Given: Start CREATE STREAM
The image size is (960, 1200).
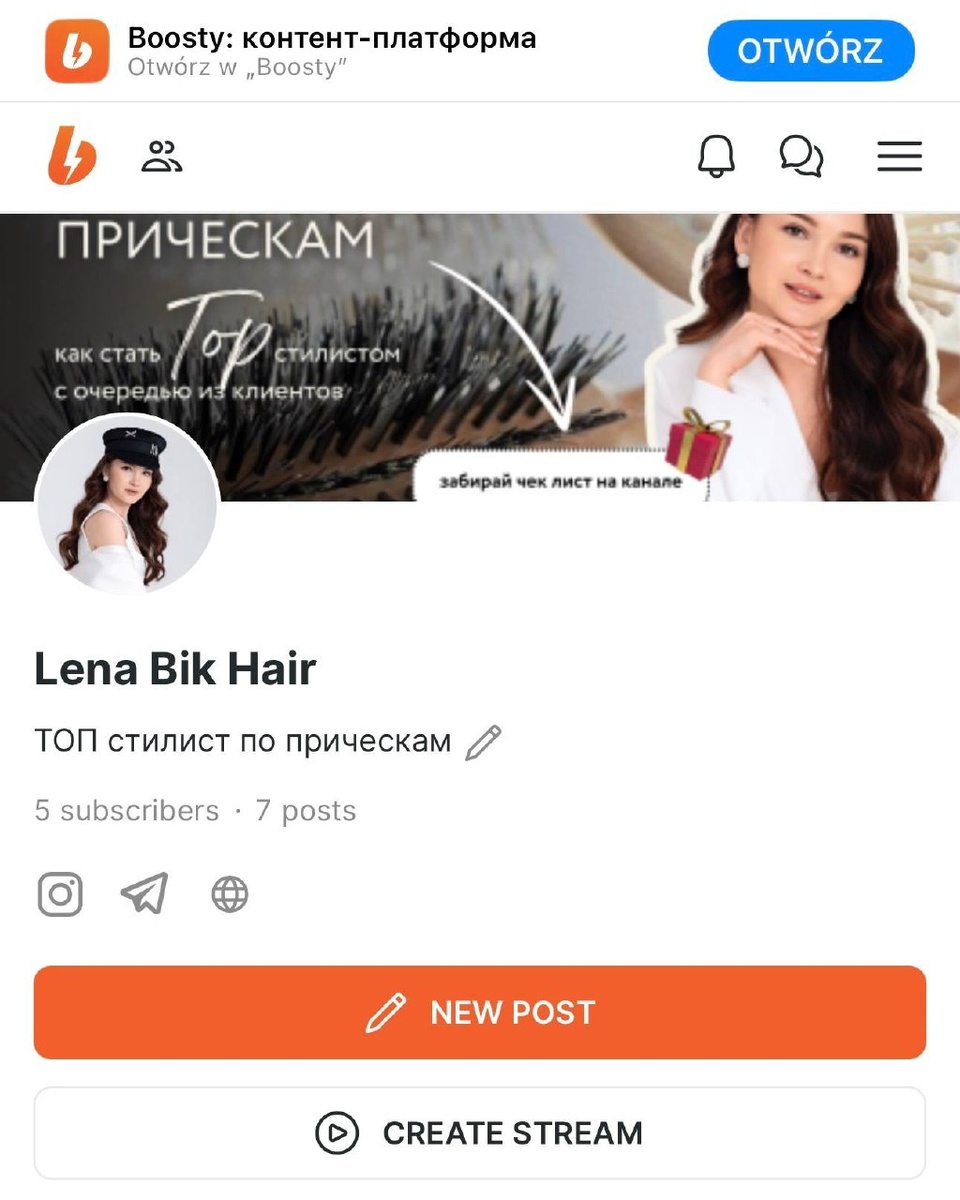Looking at the screenshot, I should point(480,1133).
